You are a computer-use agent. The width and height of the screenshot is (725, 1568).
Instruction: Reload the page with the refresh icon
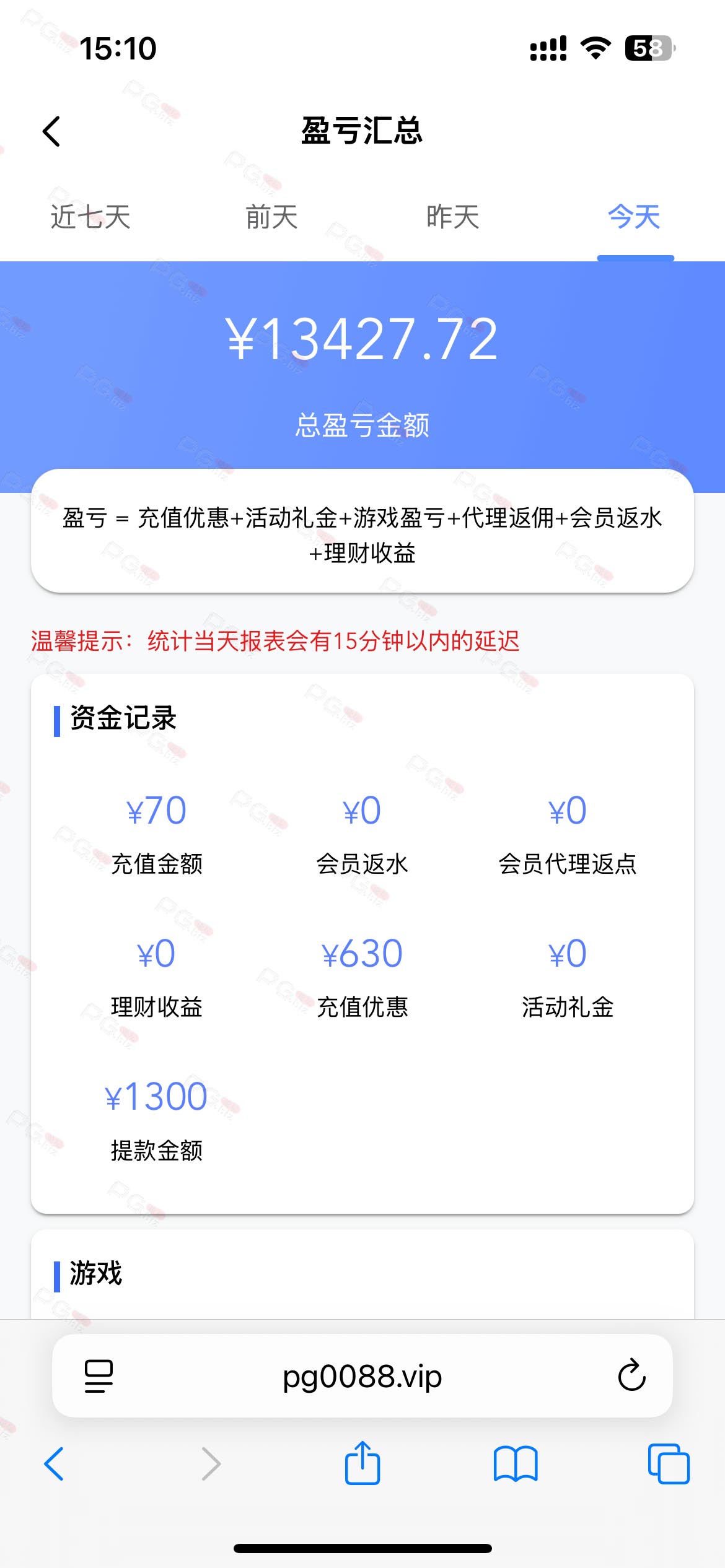(x=631, y=1375)
